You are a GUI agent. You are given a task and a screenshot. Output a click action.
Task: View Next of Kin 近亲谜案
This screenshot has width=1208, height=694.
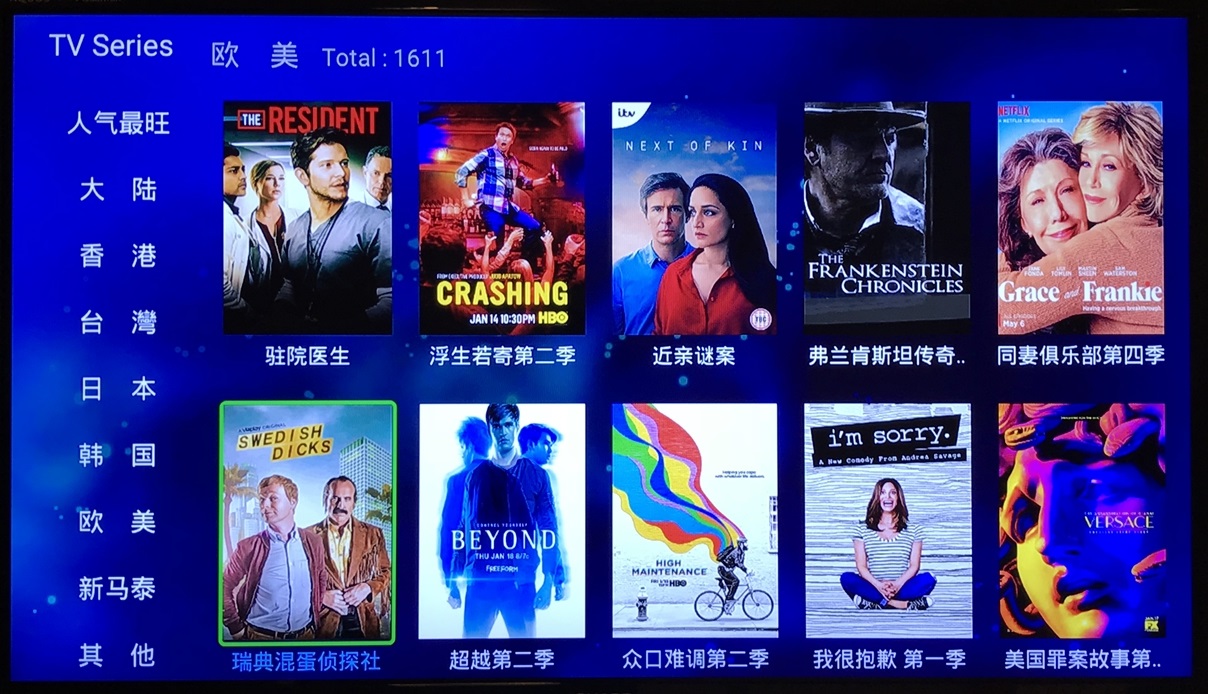[x=694, y=218]
